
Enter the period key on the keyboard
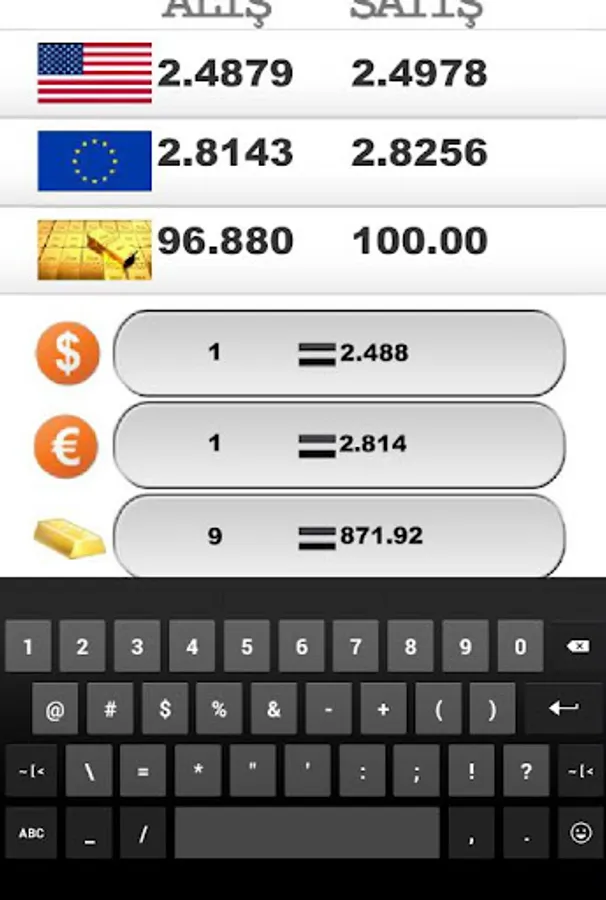point(526,833)
